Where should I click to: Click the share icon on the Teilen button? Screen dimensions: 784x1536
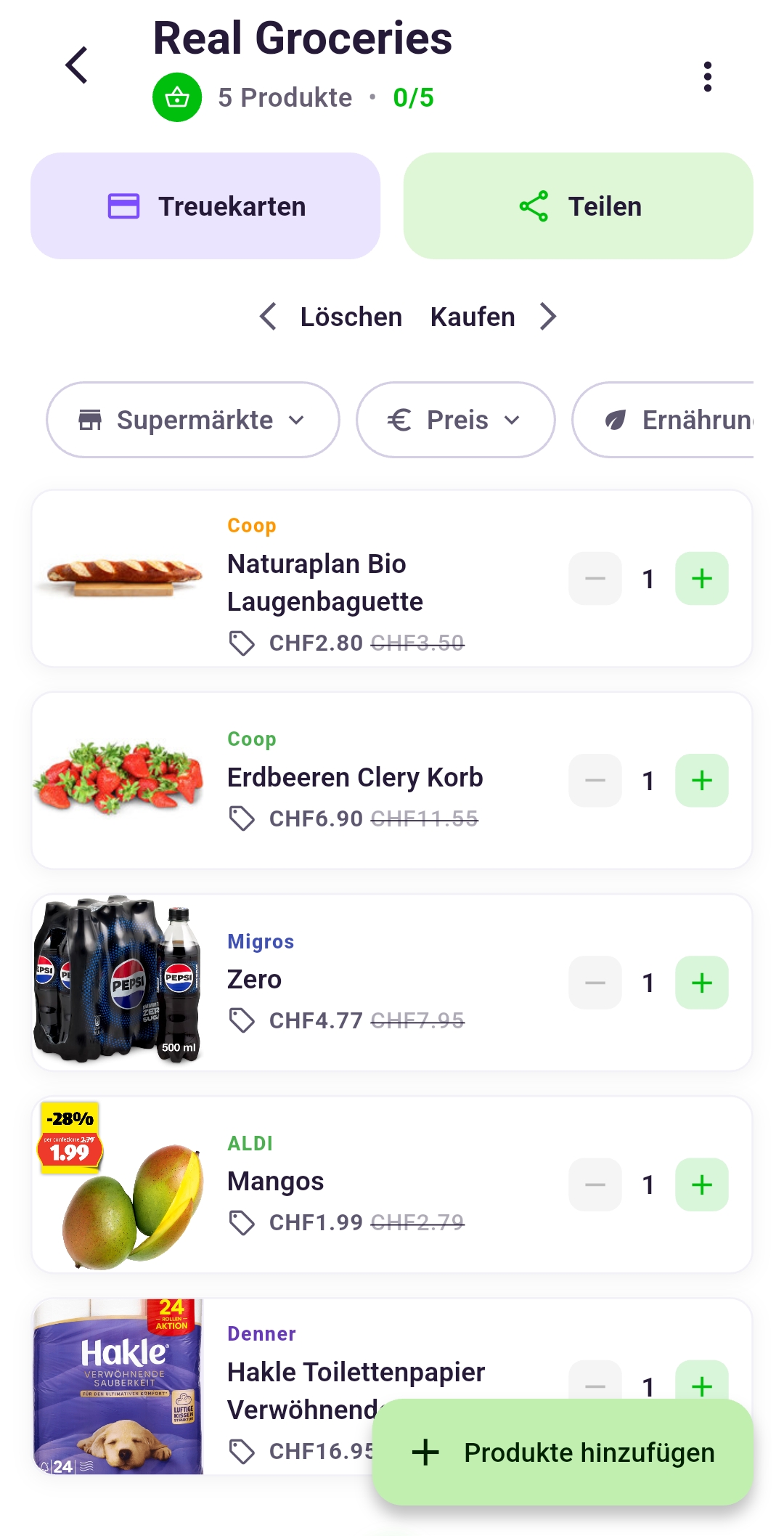534,206
